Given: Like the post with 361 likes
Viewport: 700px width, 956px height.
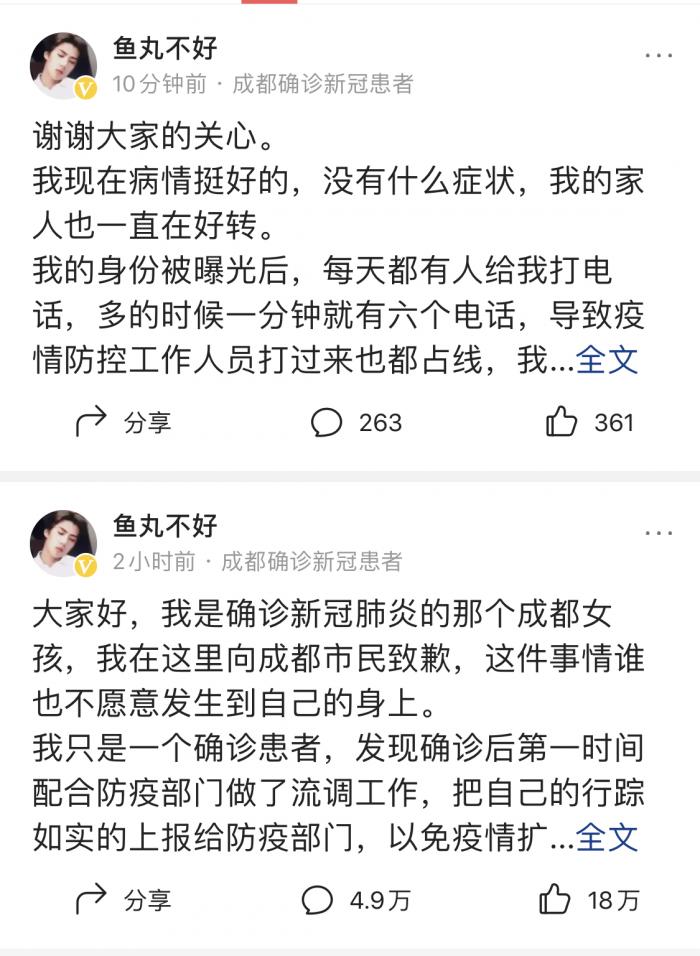Looking at the screenshot, I should 590,423.
